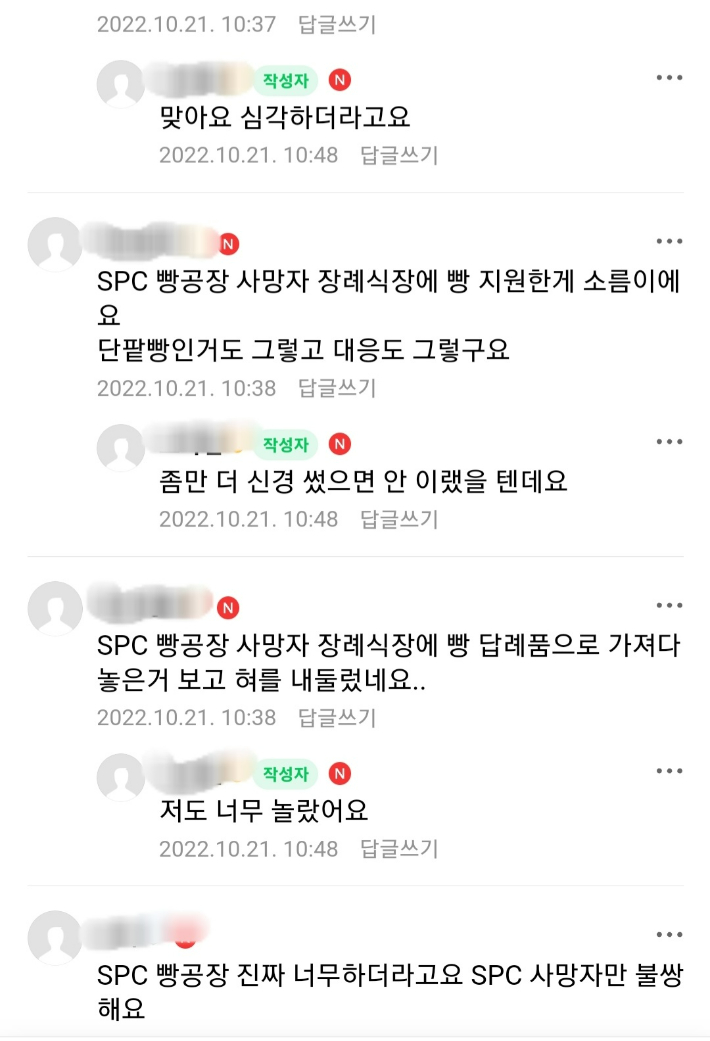Open options for '좀만 더 신경 썼으면' reply
The image size is (710, 1041).
[669, 442]
